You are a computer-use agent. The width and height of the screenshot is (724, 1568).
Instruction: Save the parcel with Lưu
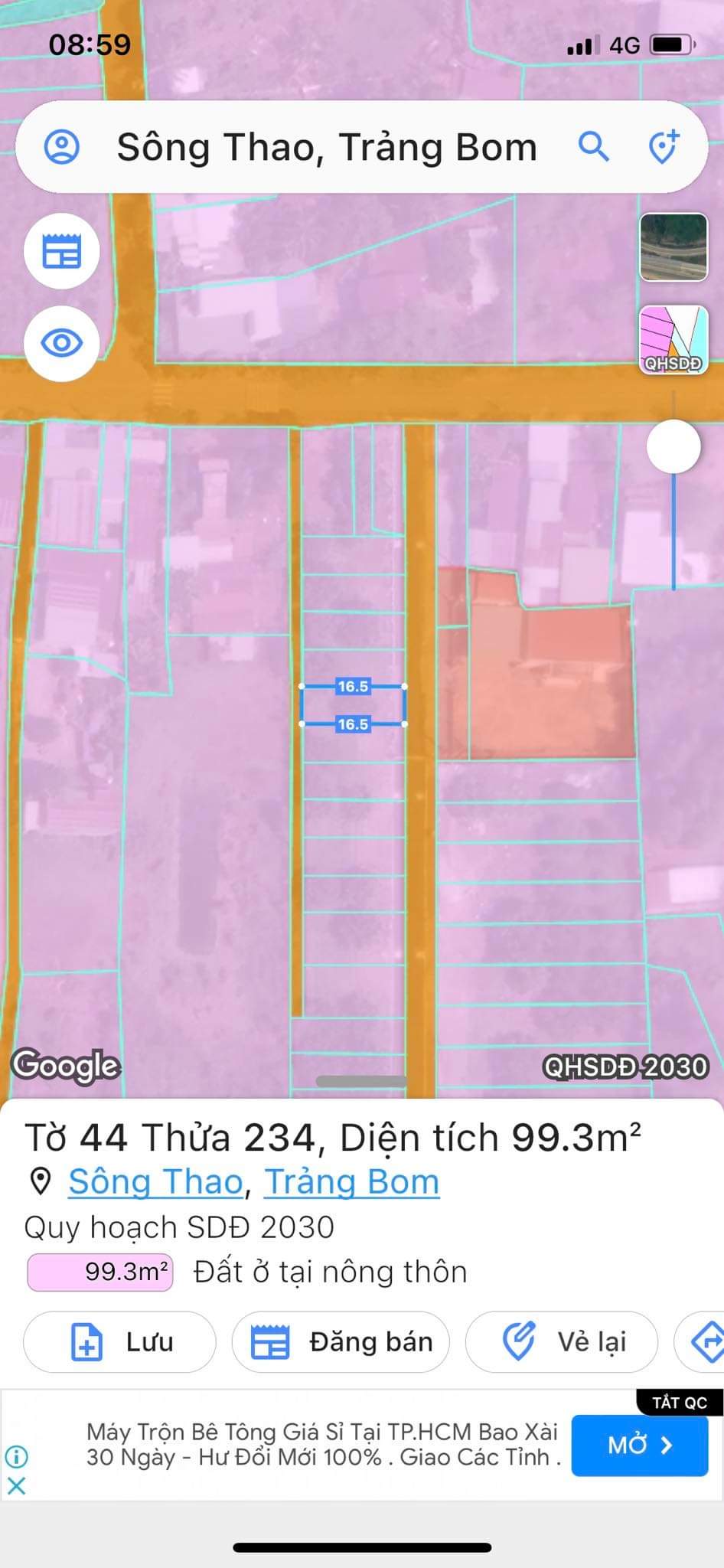[x=120, y=1342]
